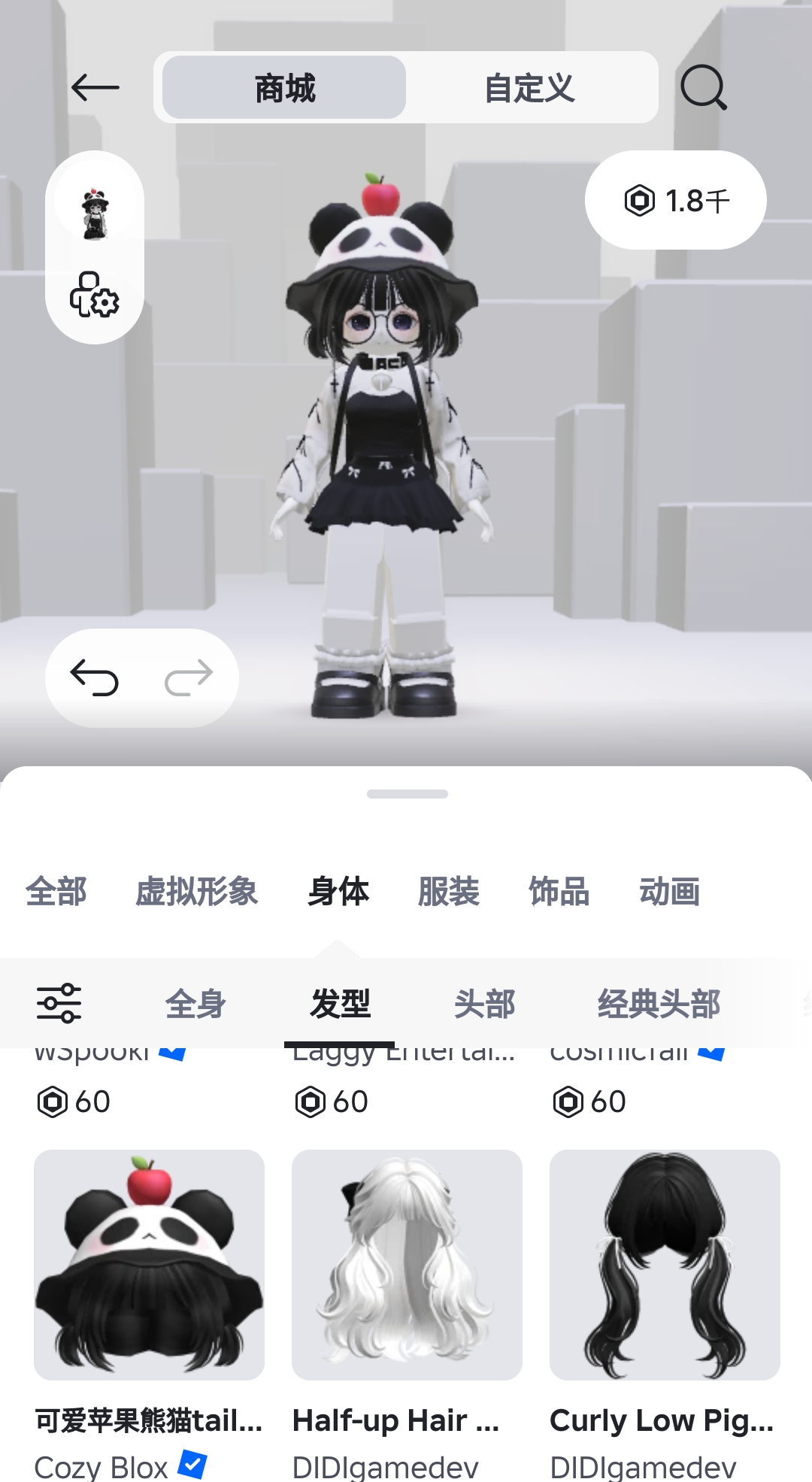This screenshot has width=812, height=1482.
Task: Click the back arrow to exit the shop
Action: pyautogui.click(x=95, y=87)
